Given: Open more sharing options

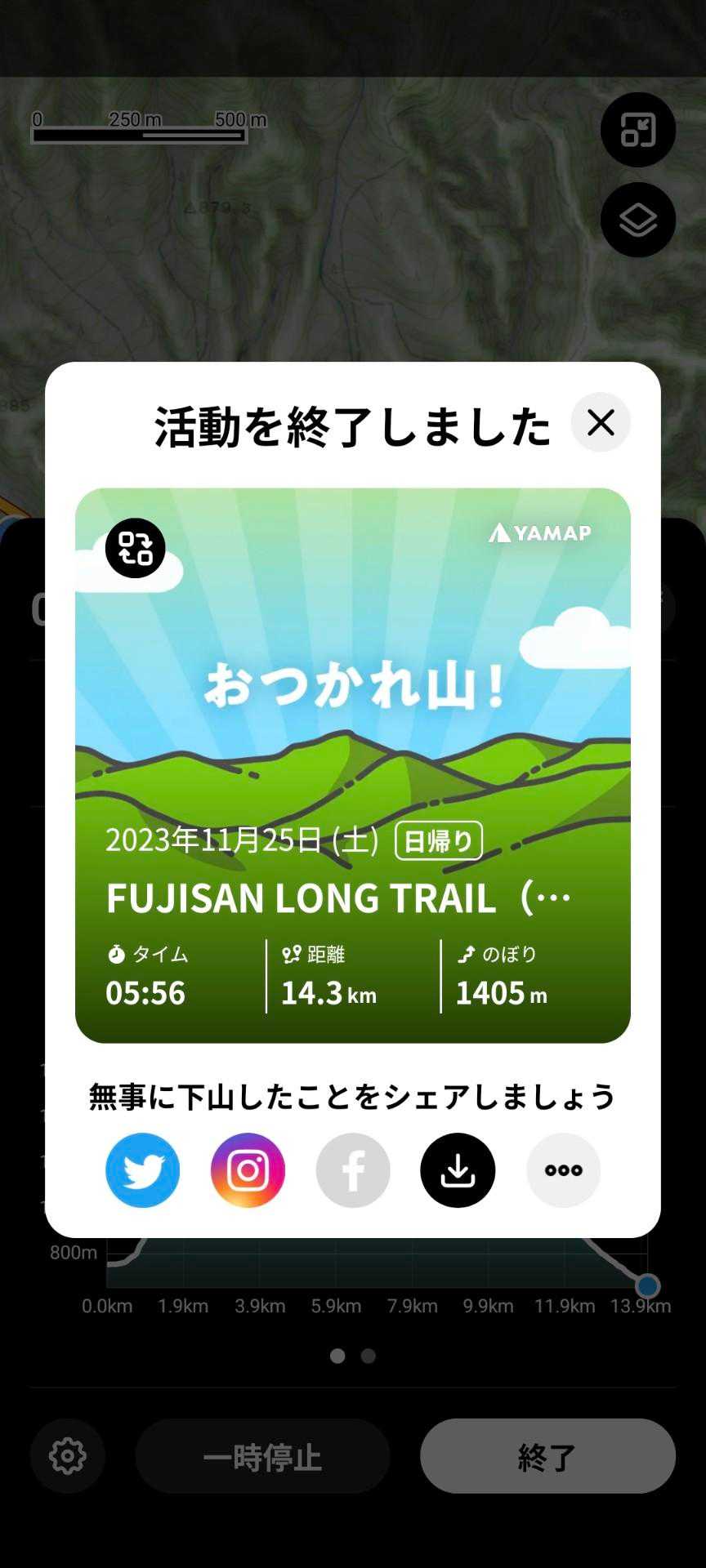Looking at the screenshot, I should coord(563,1170).
